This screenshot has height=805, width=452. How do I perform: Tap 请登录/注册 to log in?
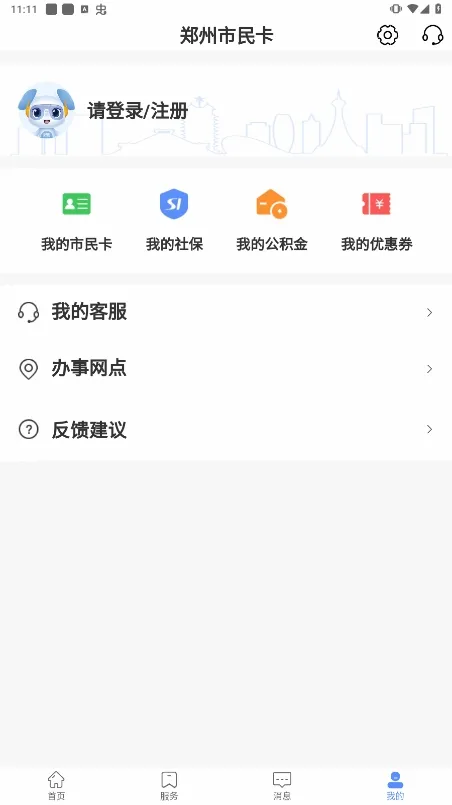point(138,111)
